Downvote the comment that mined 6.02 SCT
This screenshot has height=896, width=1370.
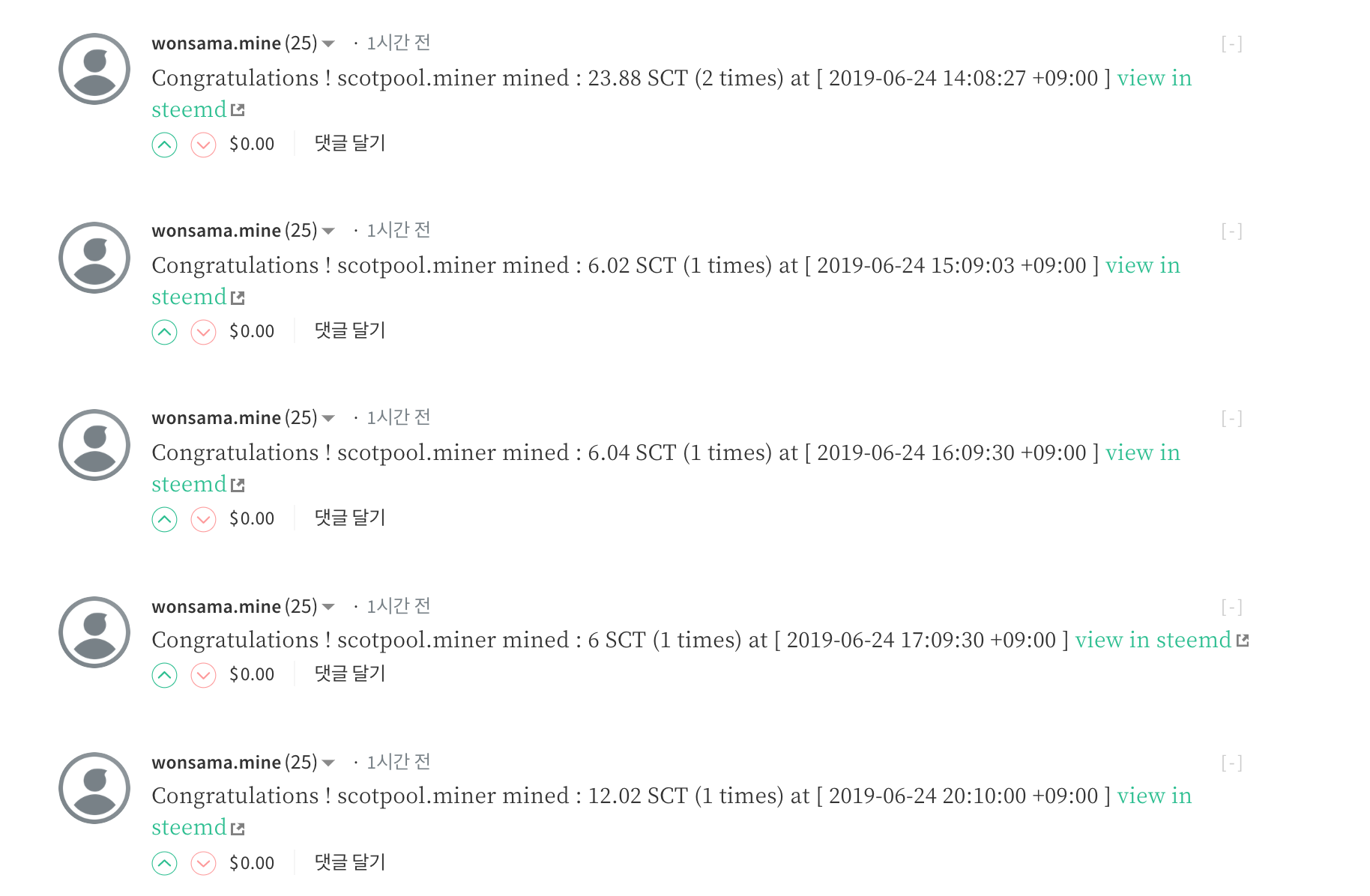pyautogui.click(x=203, y=332)
